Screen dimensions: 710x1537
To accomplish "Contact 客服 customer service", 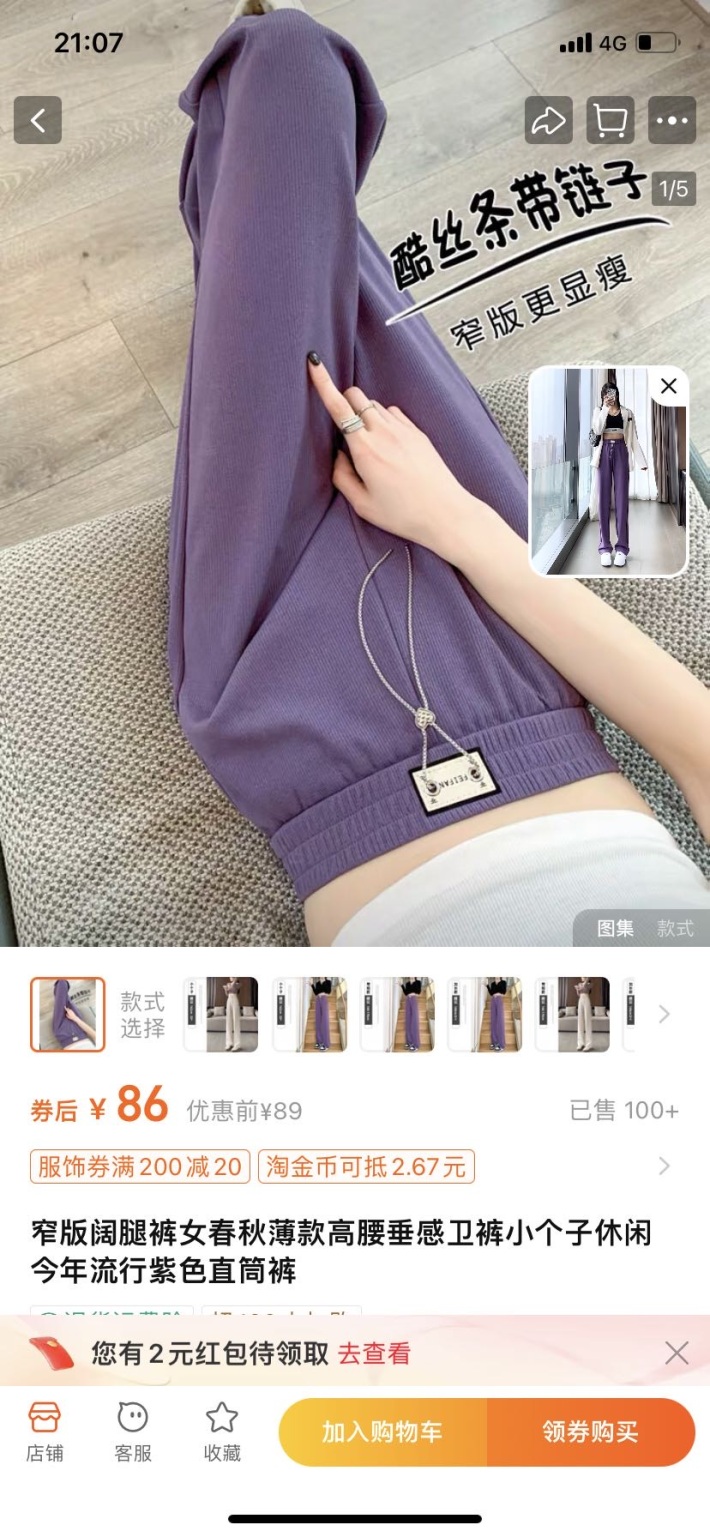I will coord(133,1431).
